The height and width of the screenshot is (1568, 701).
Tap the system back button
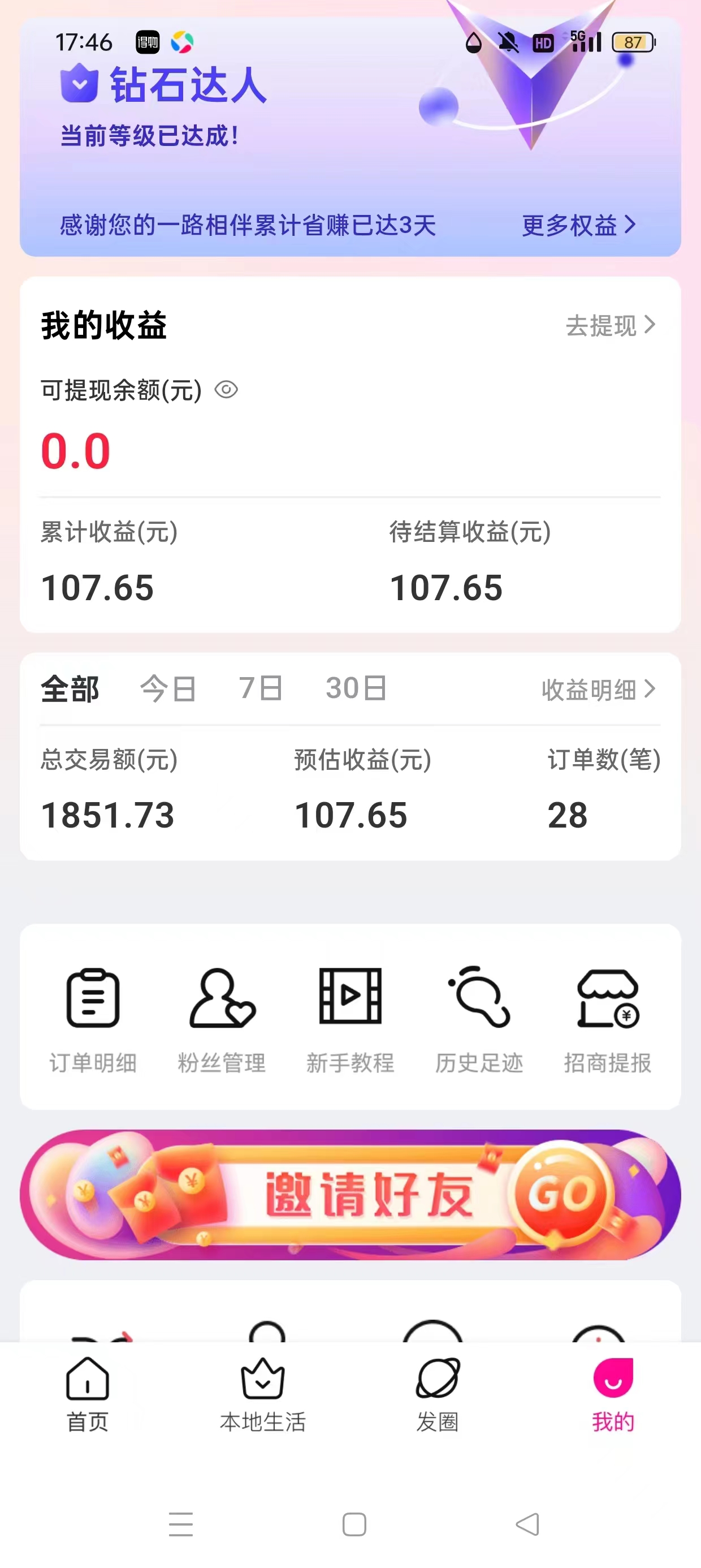point(527,1524)
